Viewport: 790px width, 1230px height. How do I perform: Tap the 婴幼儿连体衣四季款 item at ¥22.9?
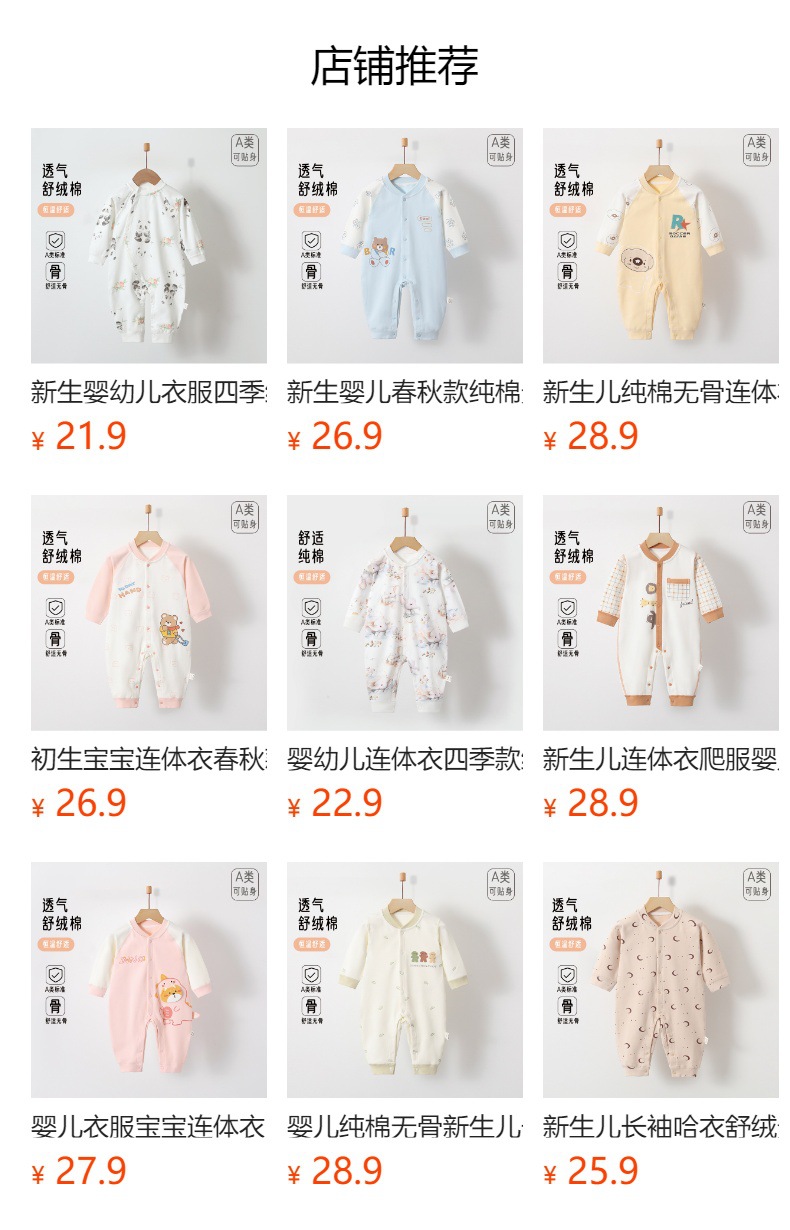click(405, 613)
